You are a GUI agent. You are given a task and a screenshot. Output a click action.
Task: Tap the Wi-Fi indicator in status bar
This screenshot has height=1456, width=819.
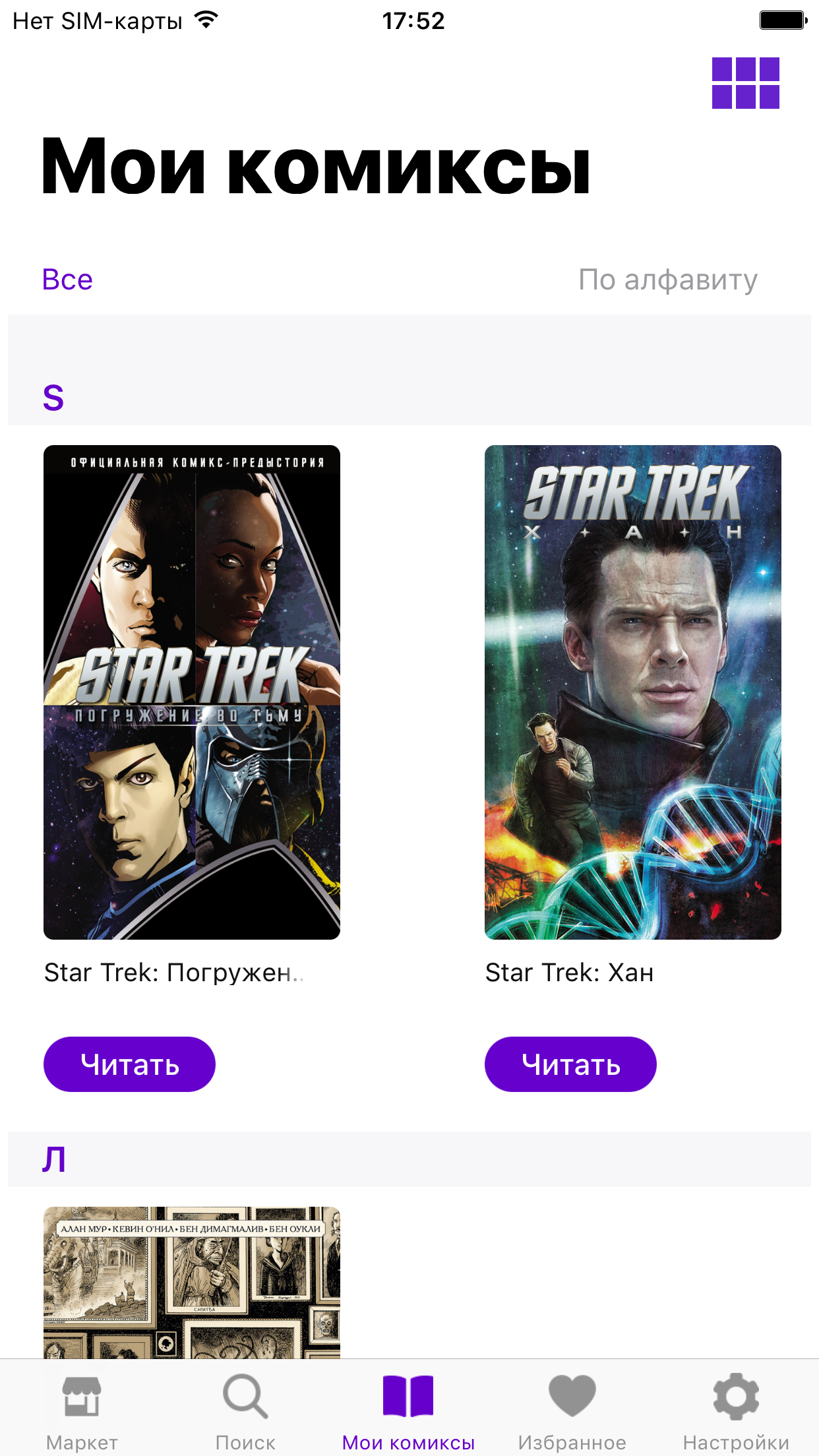206,20
